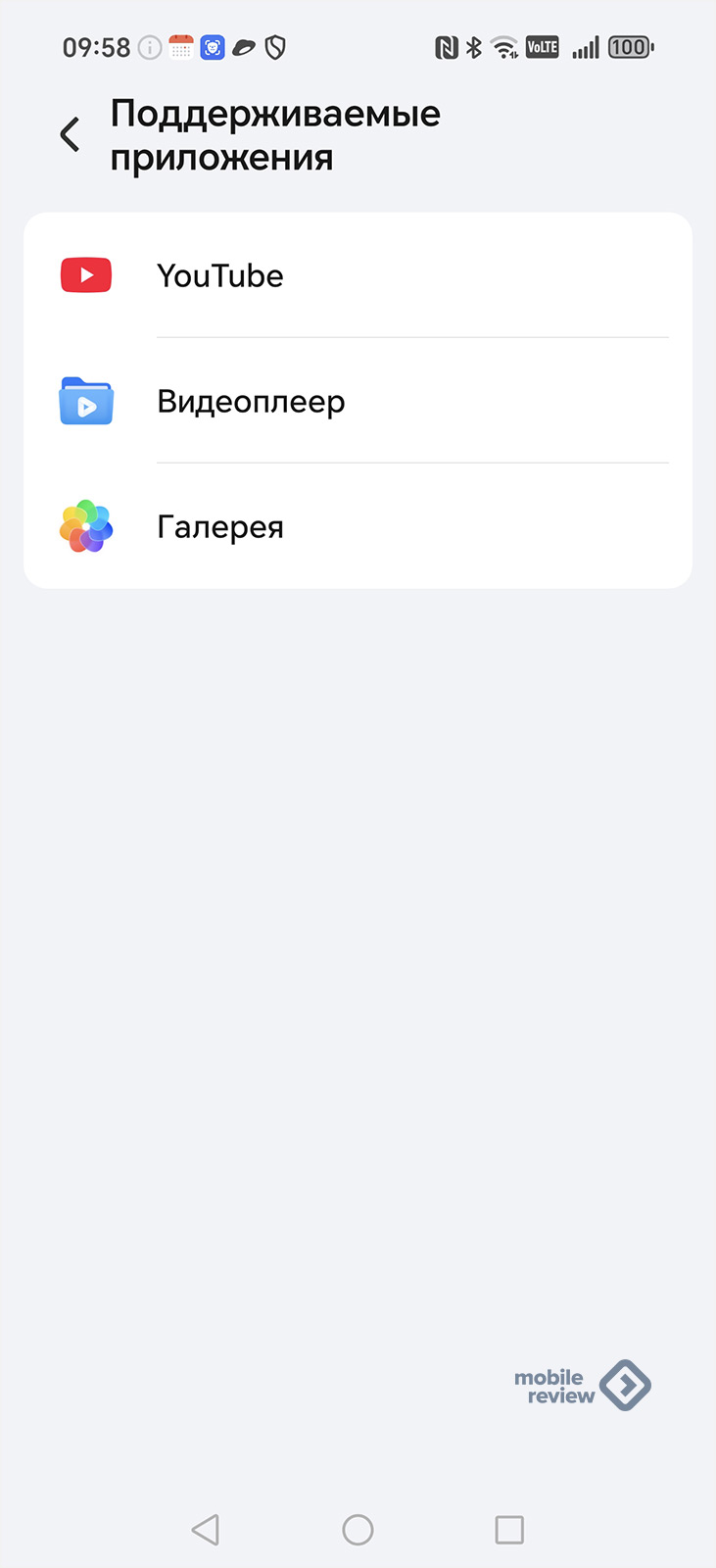Image resolution: width=716 pixels, height=1568 pixels.
Task: Select Видеоплеер in the list
Action: pyautogui.click(x=358, y=401)
